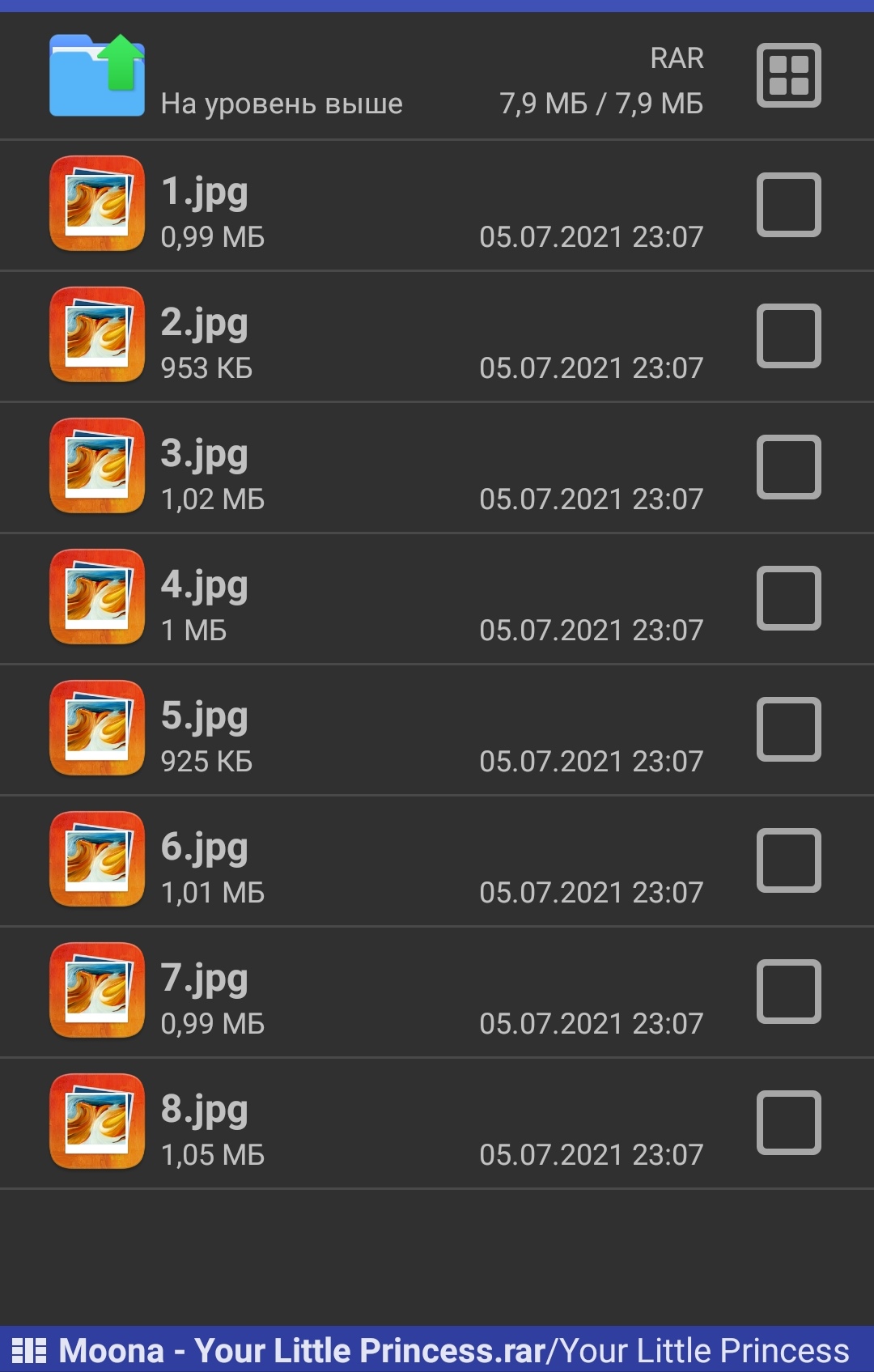The height and width of the screenshot is (1372, 874).
Task: Tick the 6.jpg checkbox
Action: [788, 860]
